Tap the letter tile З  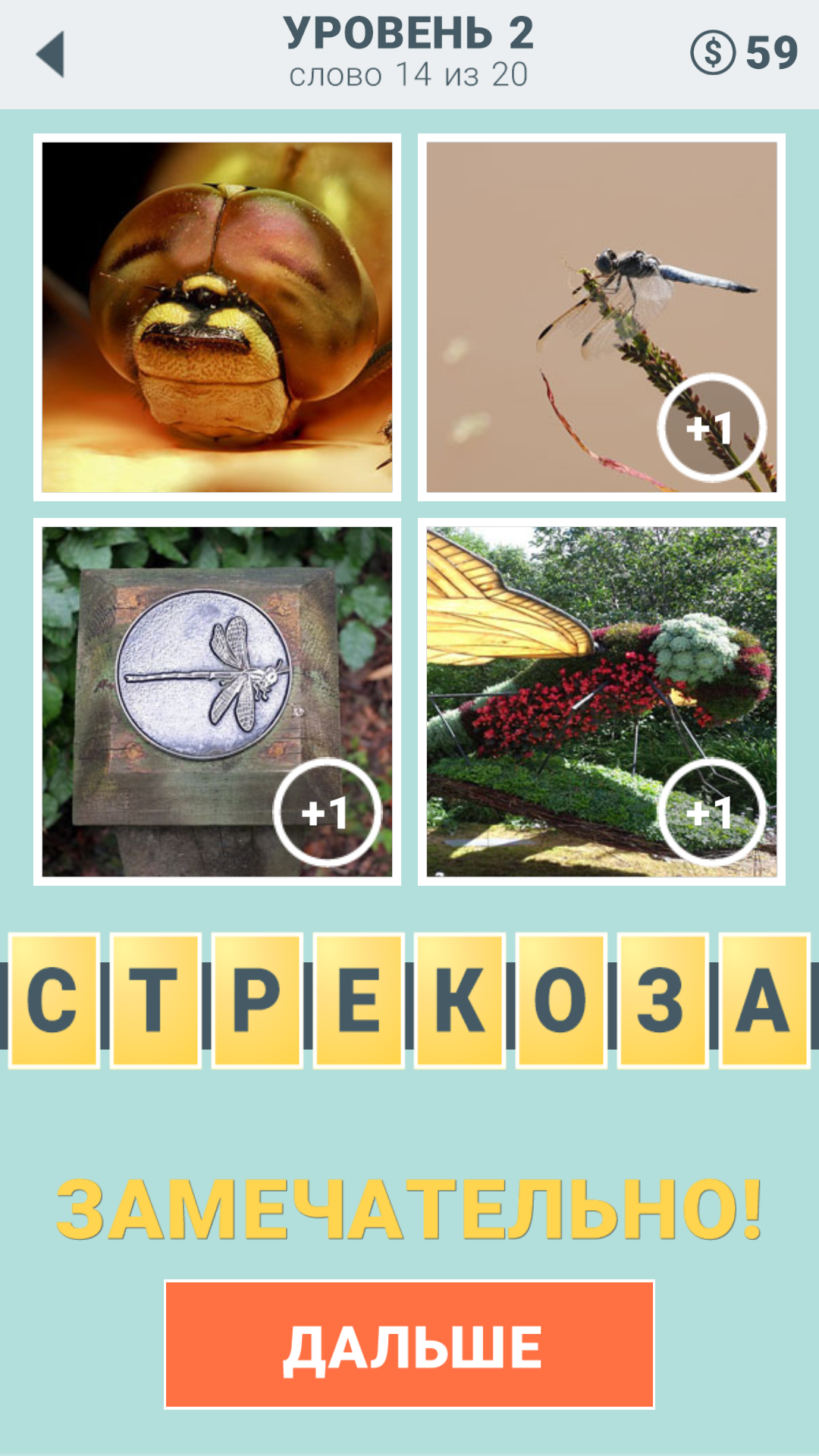(x=663, y=1000)
